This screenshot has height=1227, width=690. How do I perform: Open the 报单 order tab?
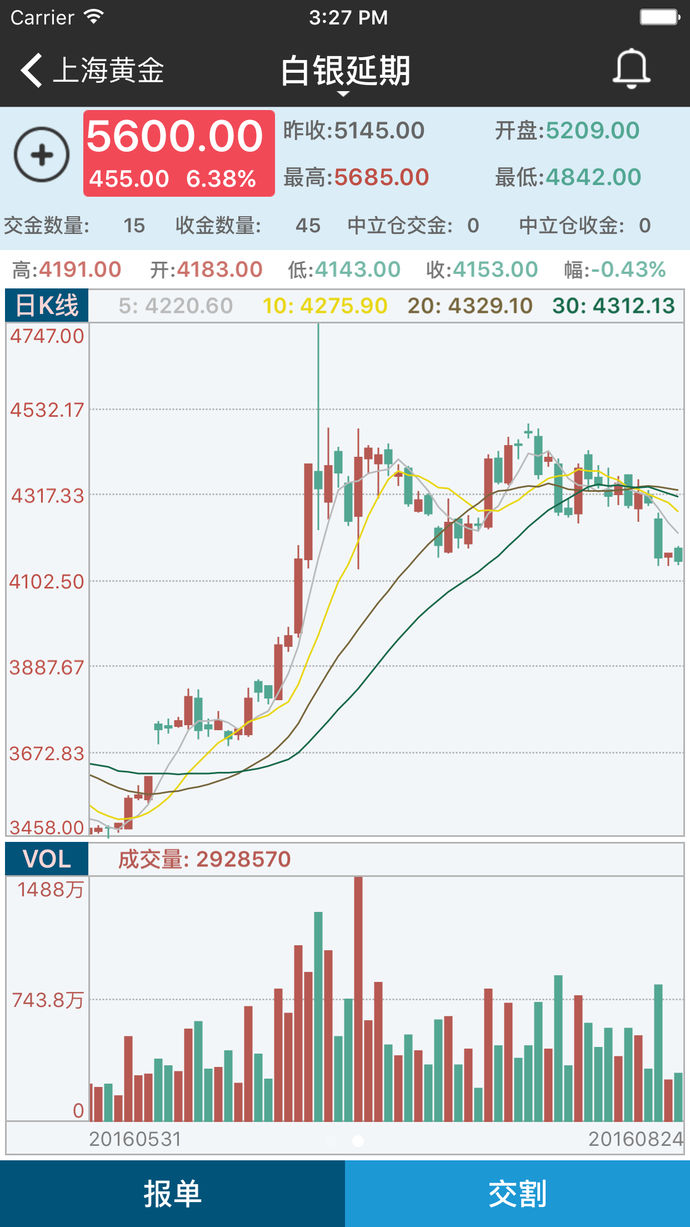point(172,1193)
